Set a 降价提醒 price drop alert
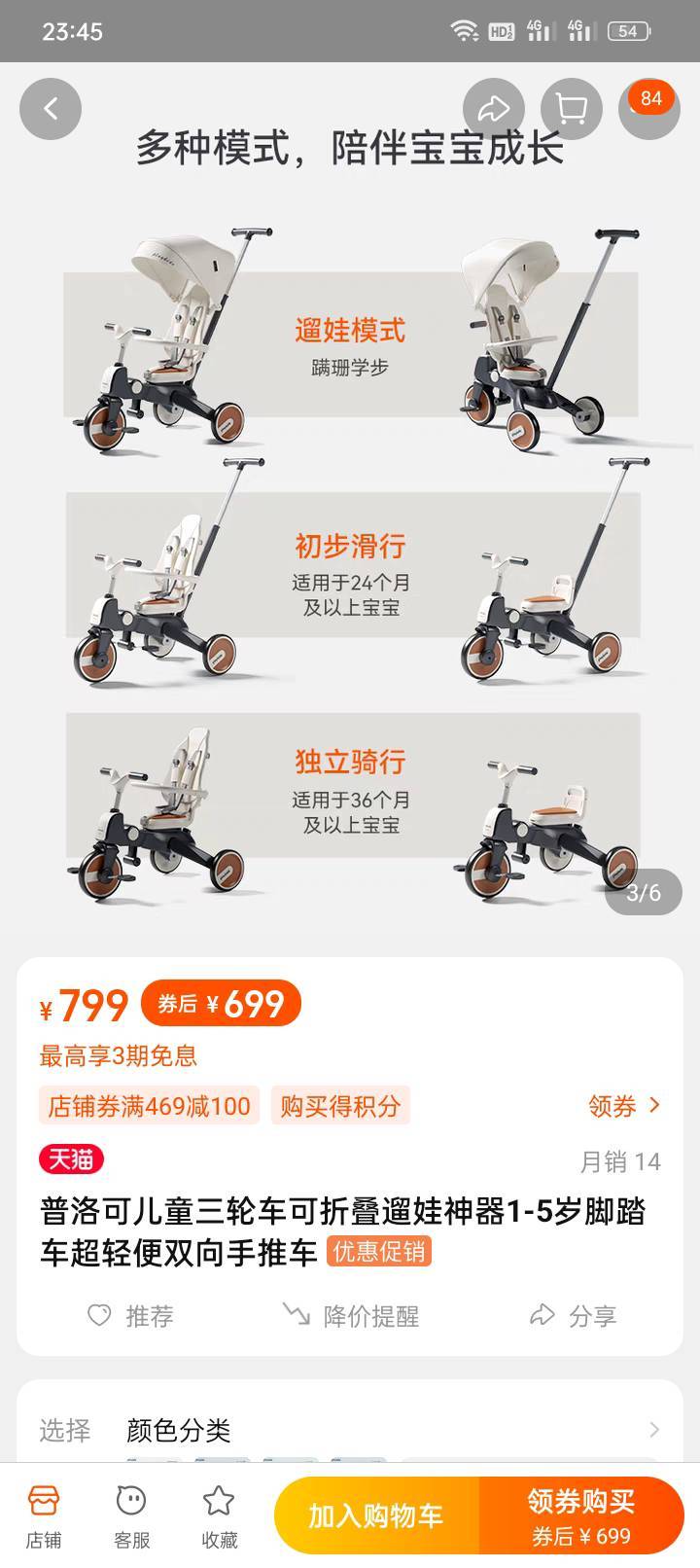 point(351,1316)
